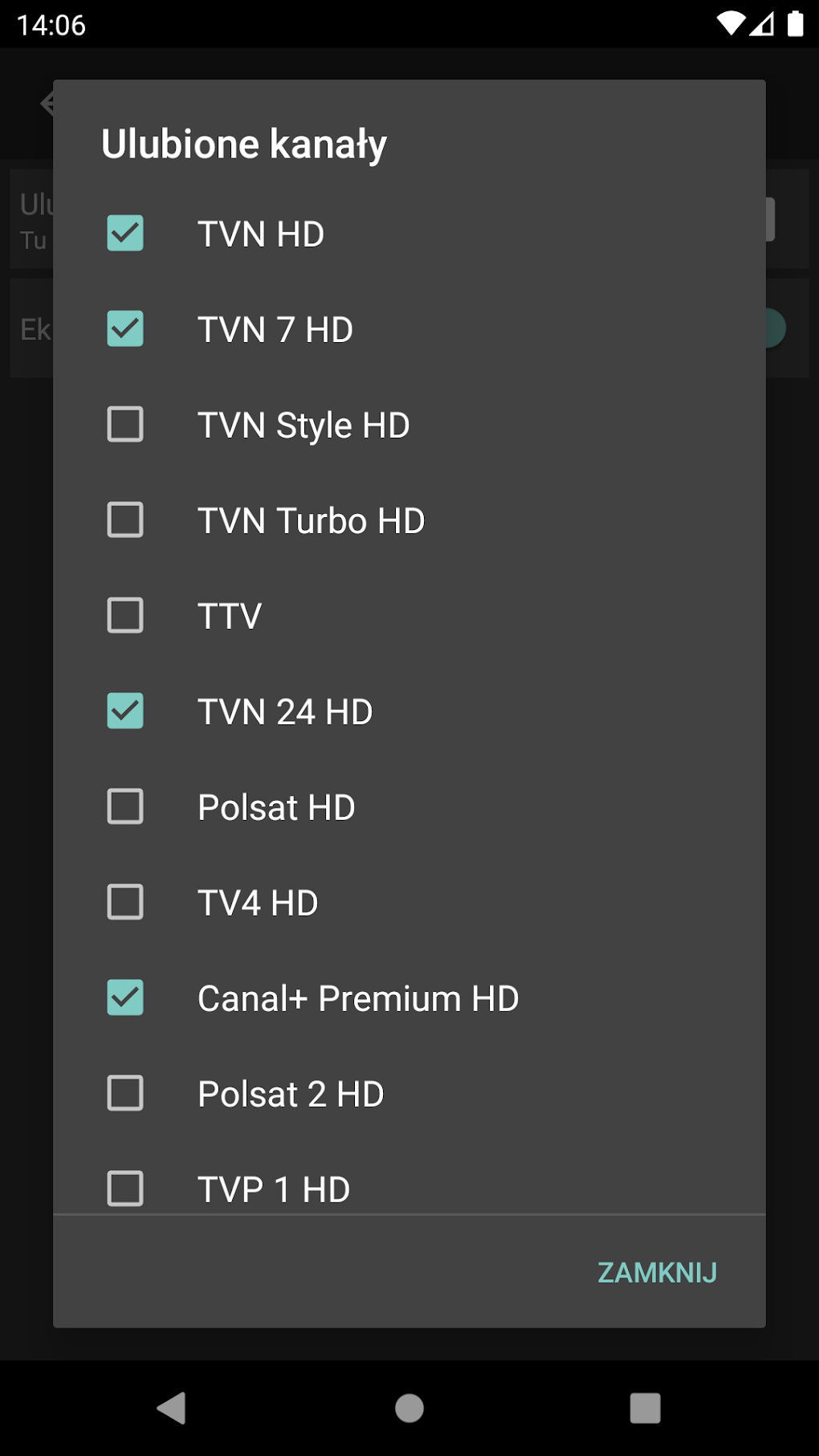Check the TV4 HD checkbox
The image size is (819, 1456).
tap(124, 902)
